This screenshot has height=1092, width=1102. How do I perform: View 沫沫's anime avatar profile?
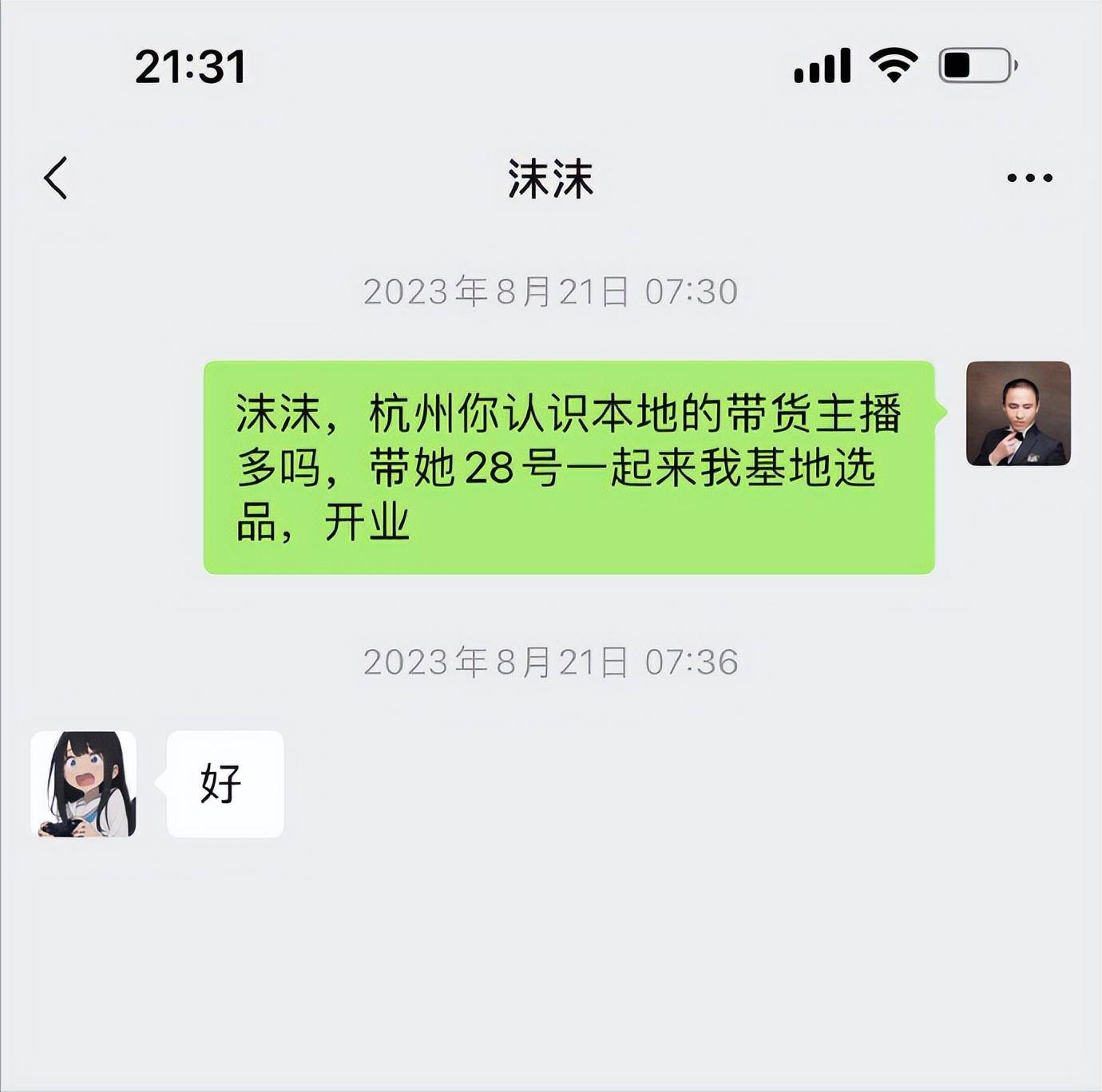84,784
